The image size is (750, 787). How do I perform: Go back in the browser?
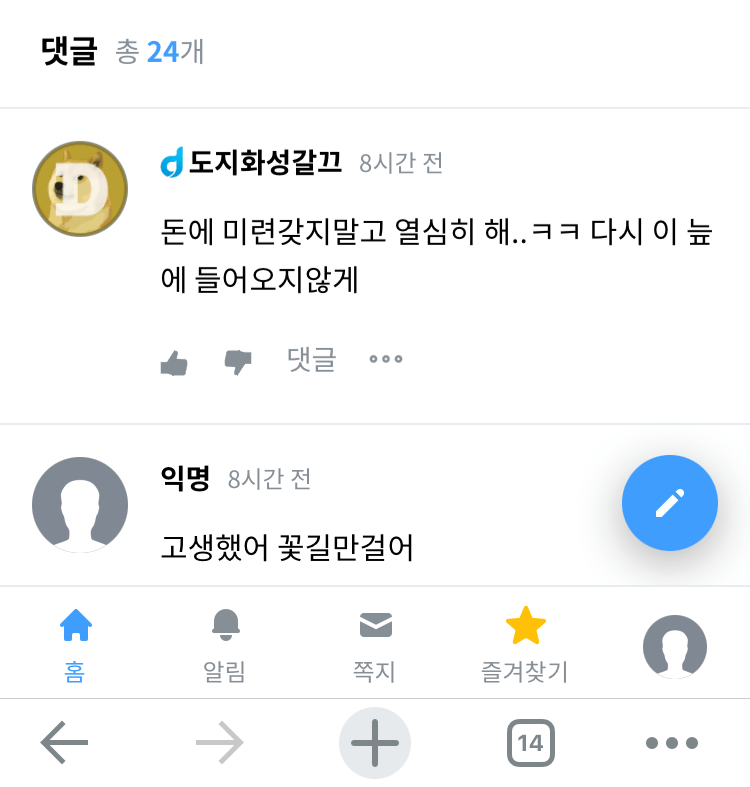[x=65, y=743]
